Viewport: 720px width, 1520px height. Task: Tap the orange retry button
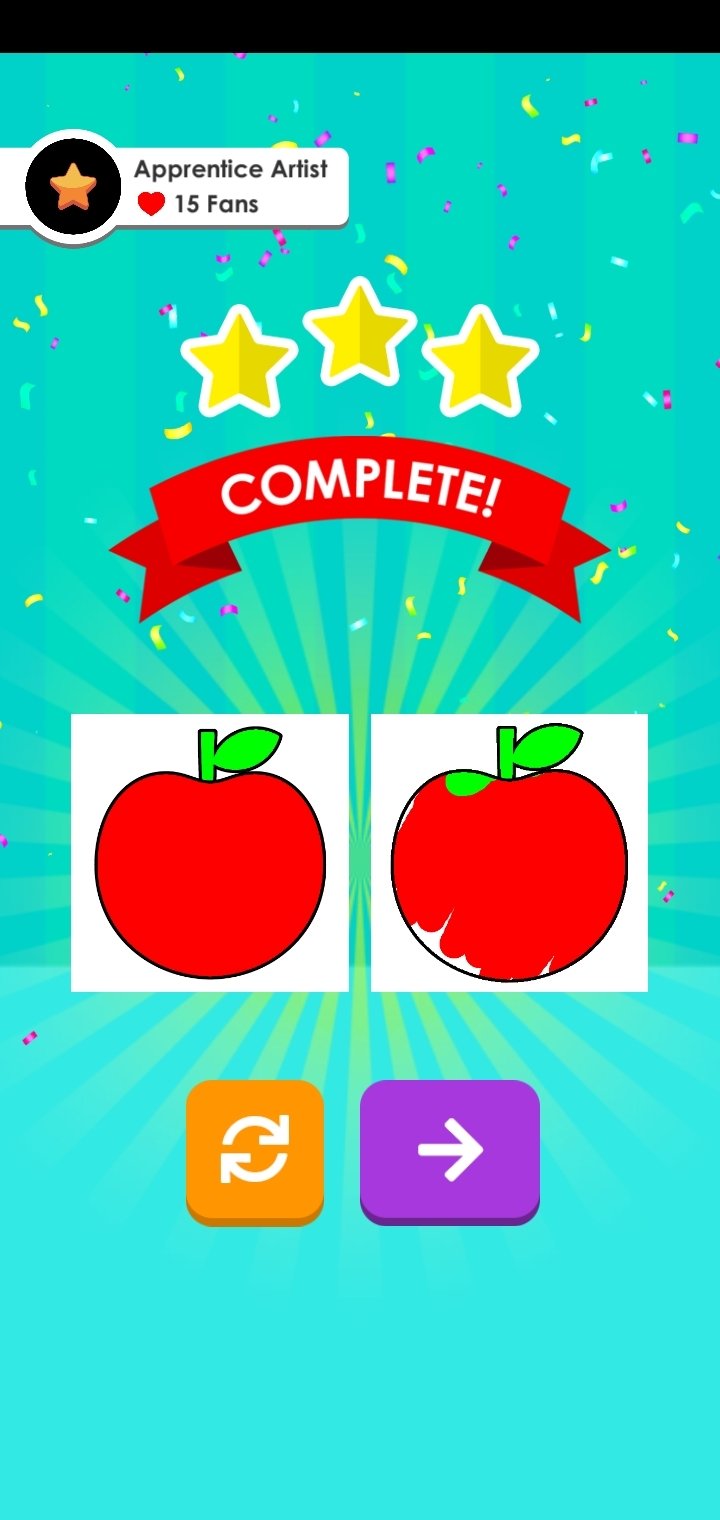[x=255, y=1152]
